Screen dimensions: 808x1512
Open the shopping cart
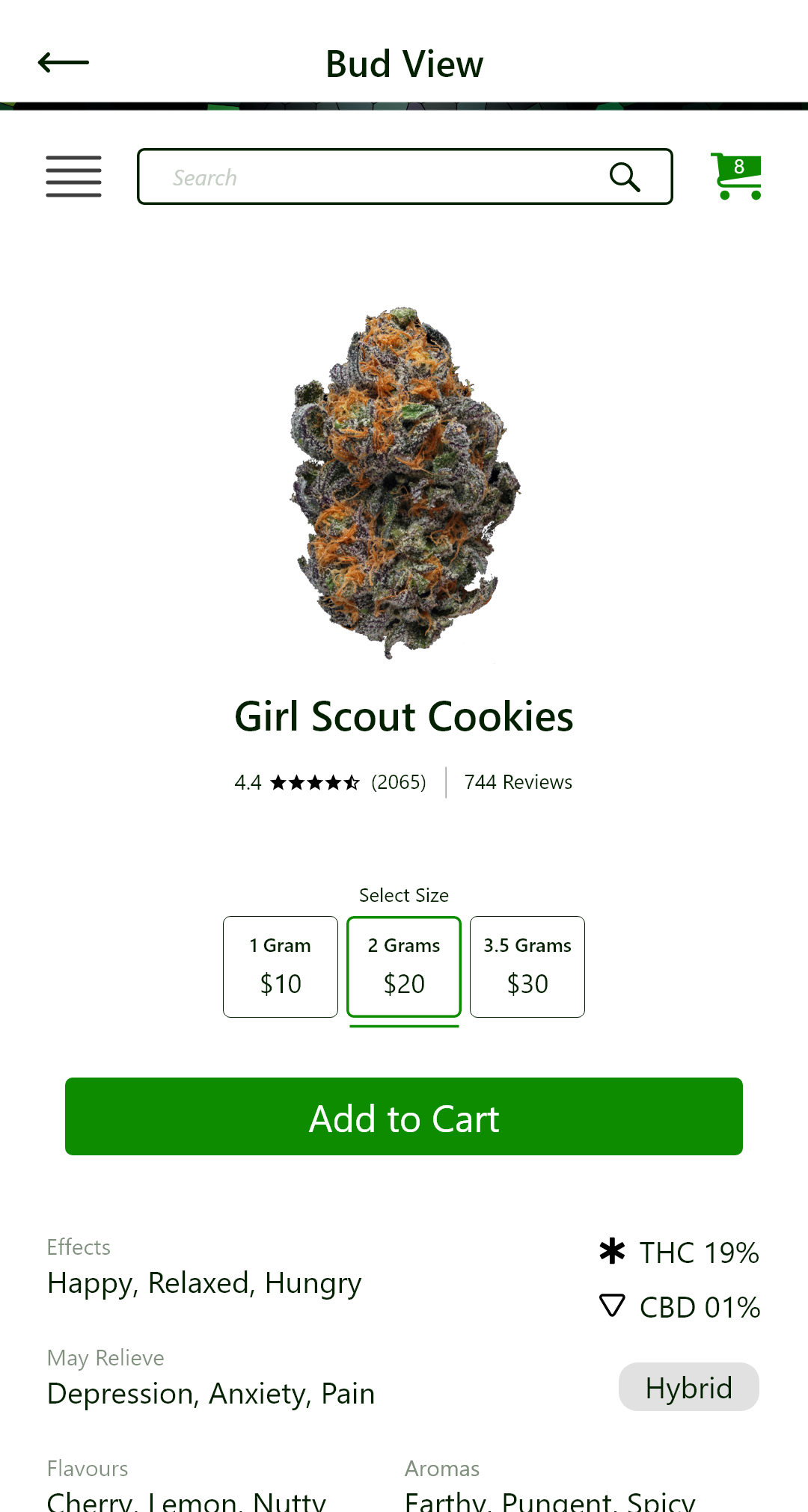click(x=737, y=176)
